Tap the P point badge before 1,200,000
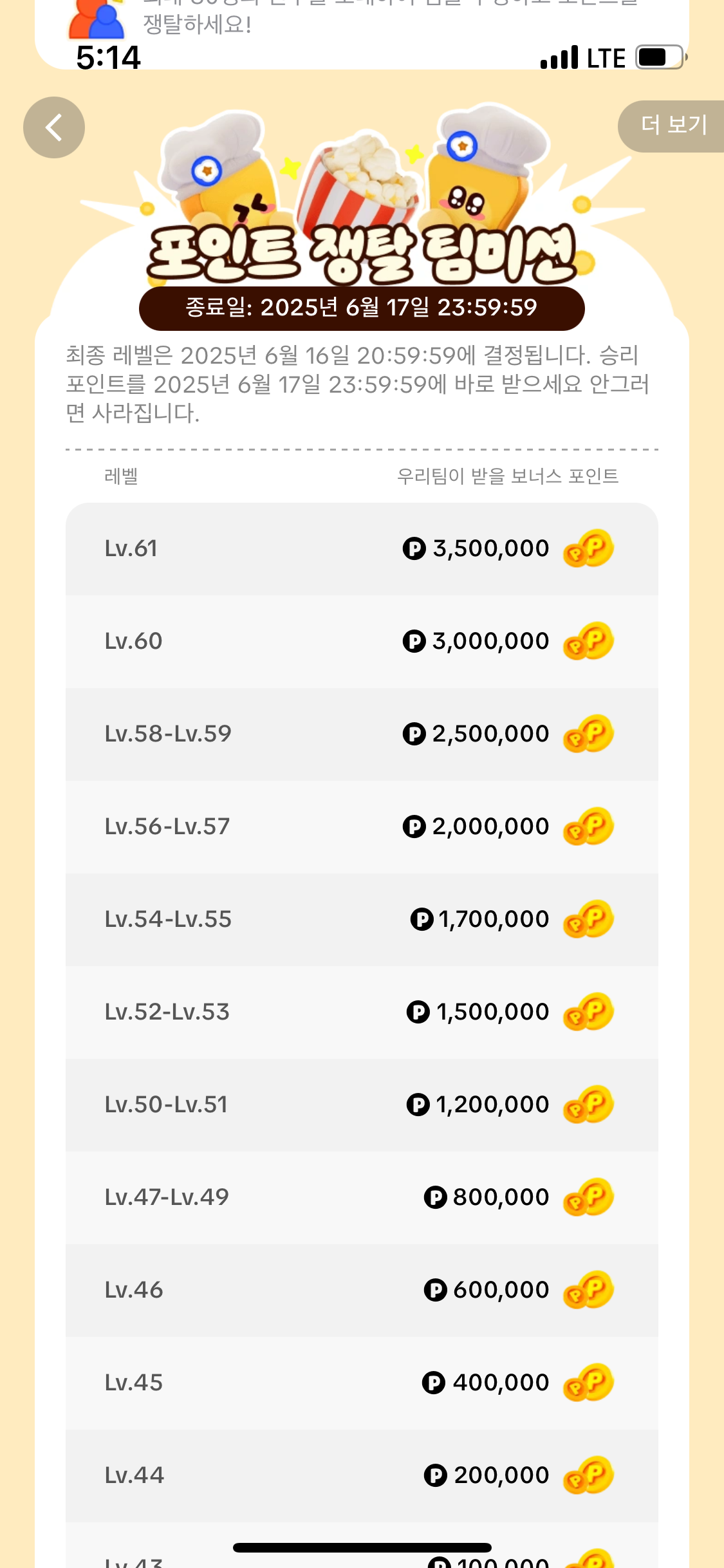The width and height of the screenshot is (724, 1568). (x=420, y=1104)
